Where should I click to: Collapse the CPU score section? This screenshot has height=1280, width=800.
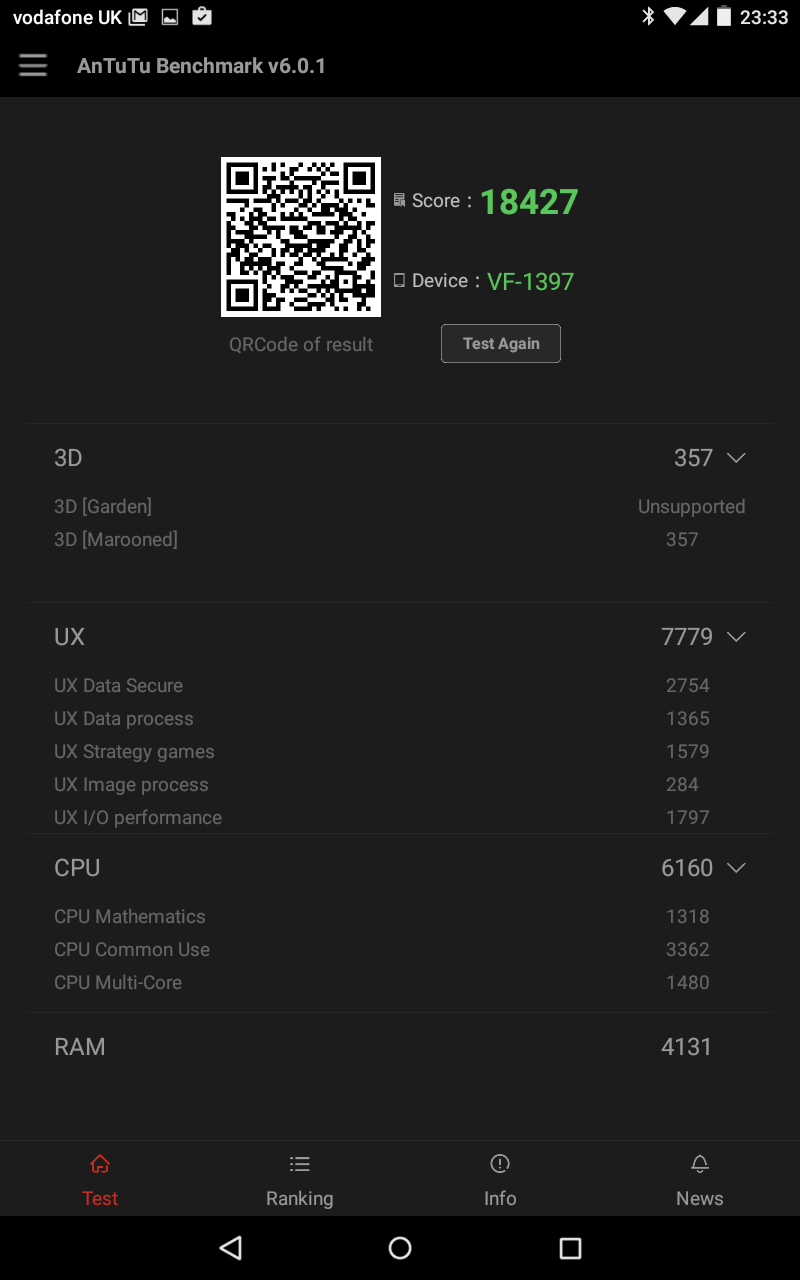pyautogui.click(x=736, y=868)
